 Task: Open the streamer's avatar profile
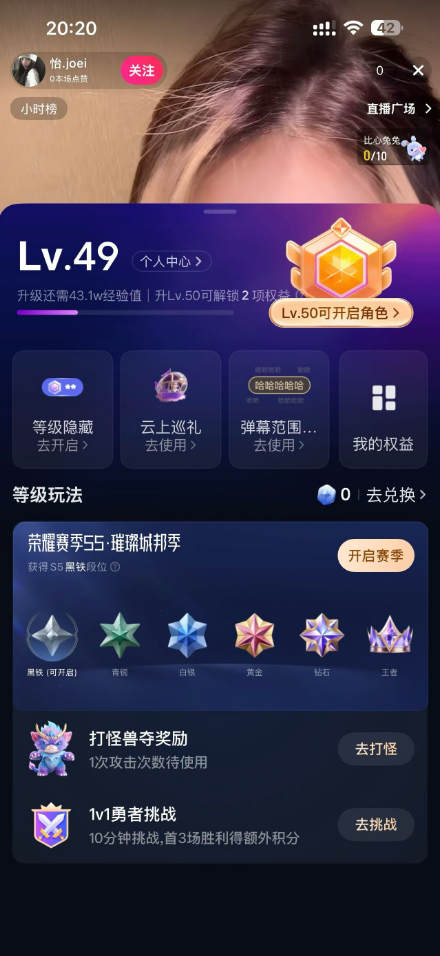(29, 71)
